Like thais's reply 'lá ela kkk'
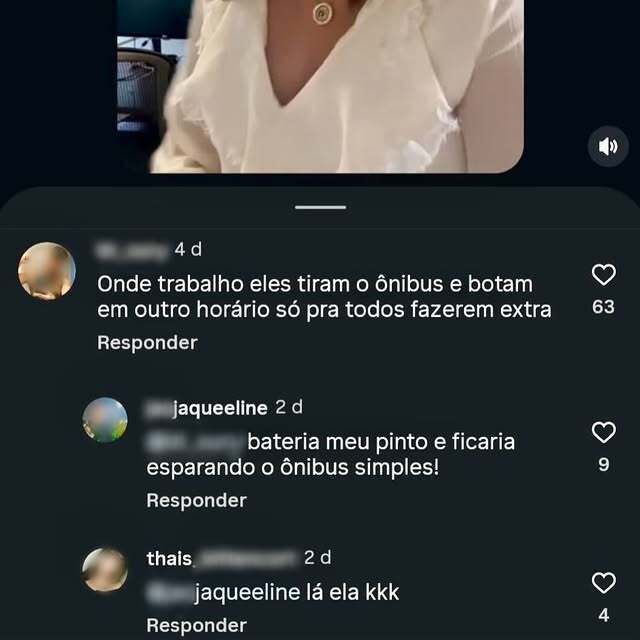 pos(603,583)
